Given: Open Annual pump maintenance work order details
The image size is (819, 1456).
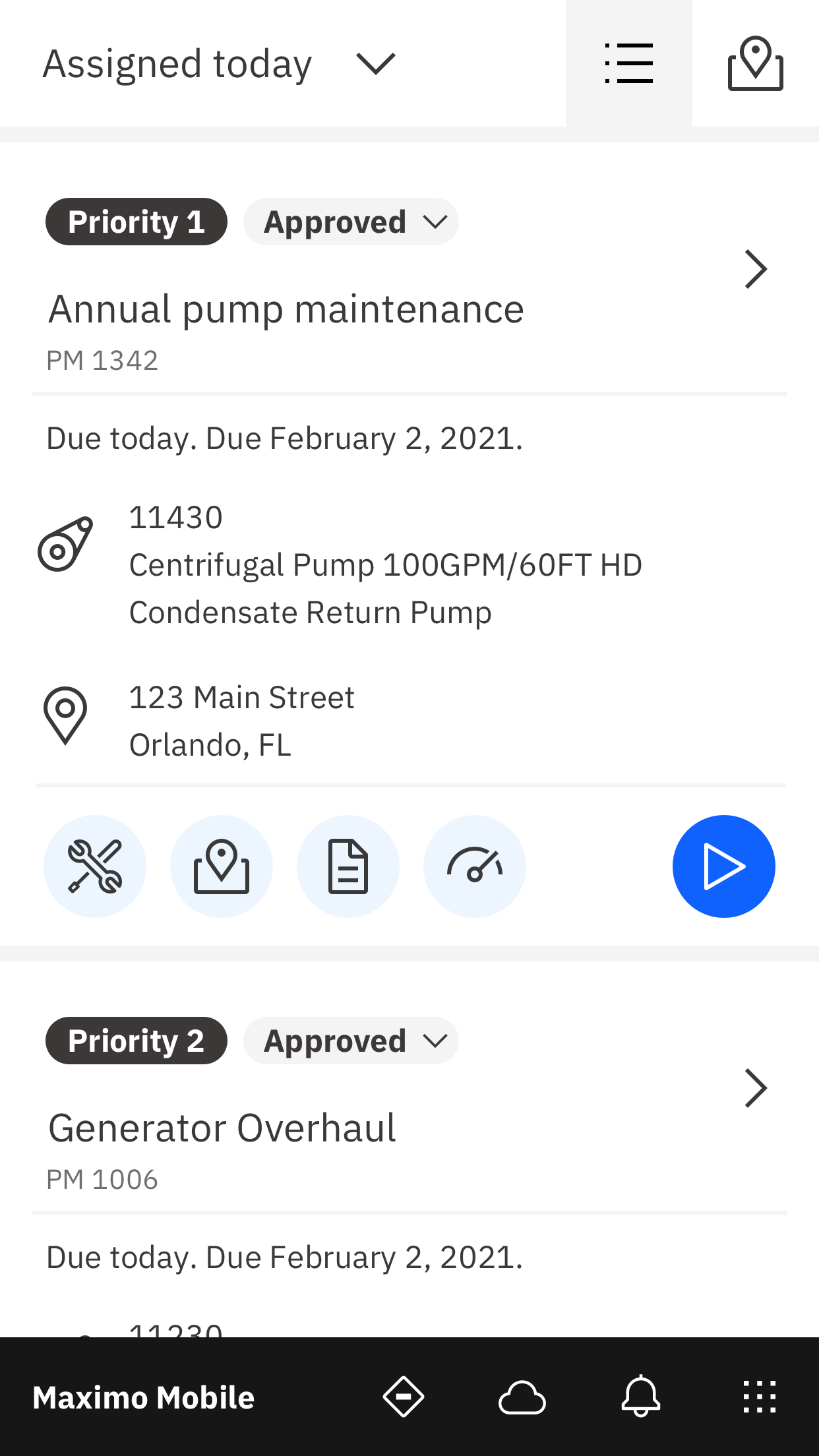Looking at the screenshot, I should point(756,269).
